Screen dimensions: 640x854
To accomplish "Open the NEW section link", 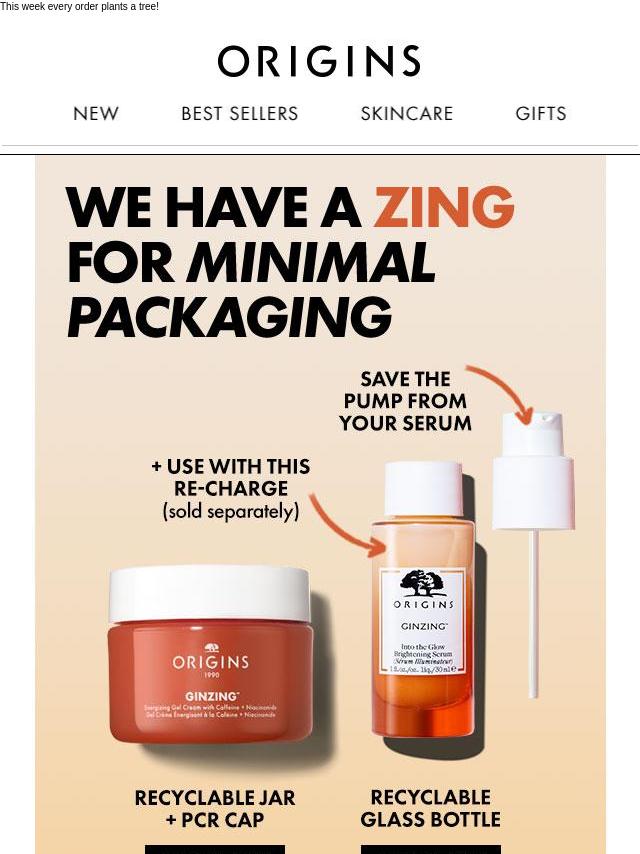I will point(96,114).
